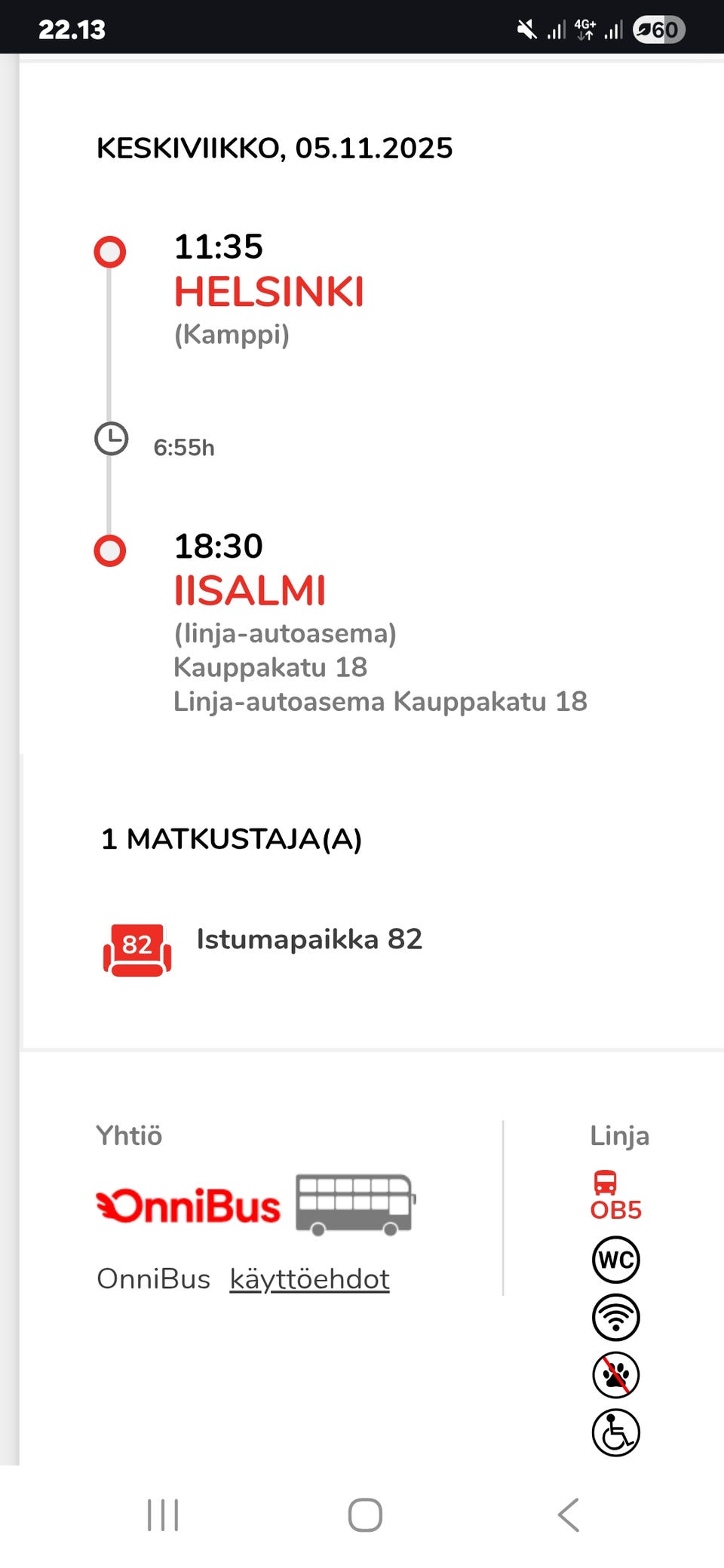The height and width of the screenshot is (1568, 724).
Task: Click the WC amenity icon
Action: click(615, 1260)
